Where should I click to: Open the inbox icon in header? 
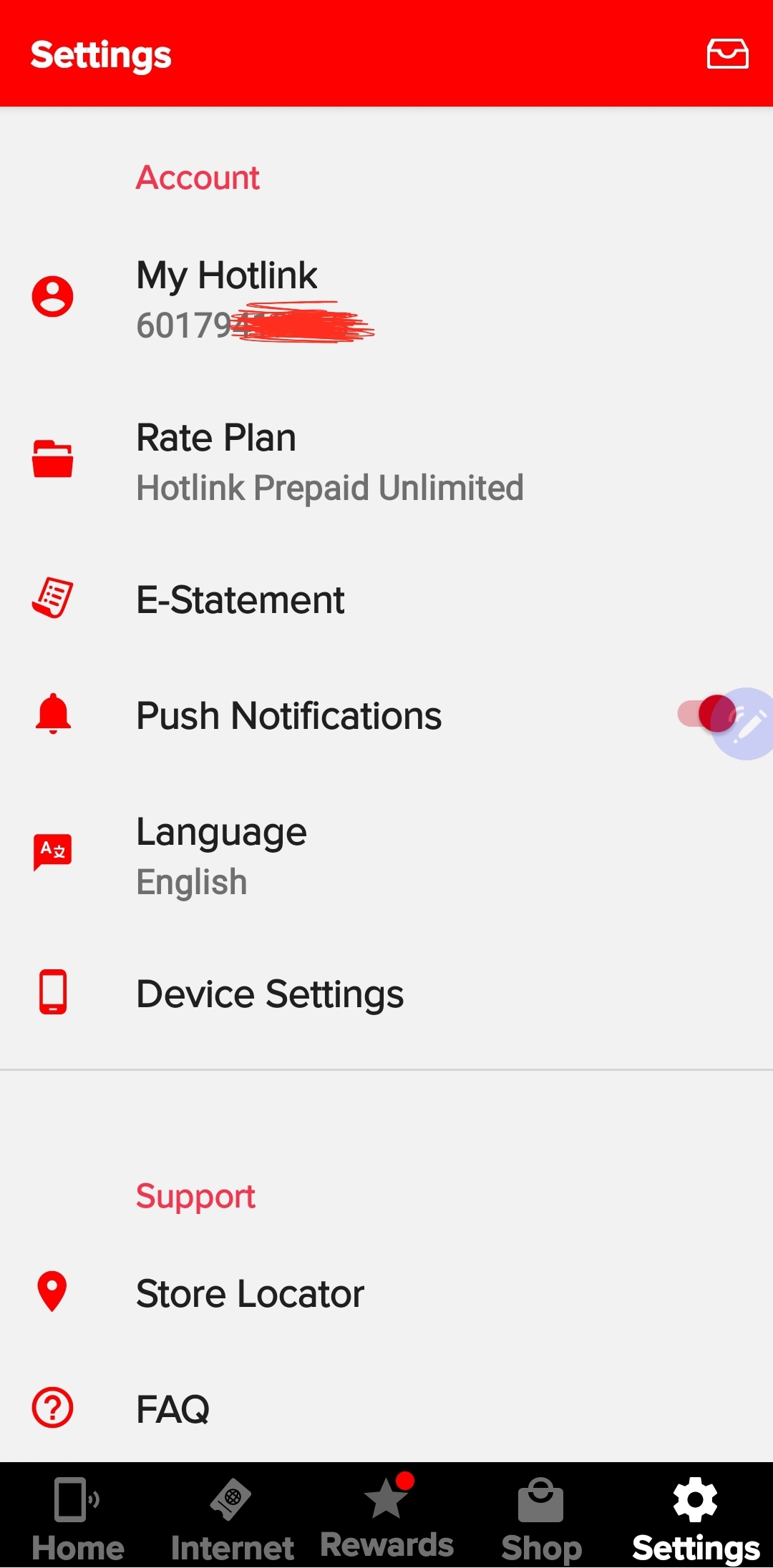(727, 54)
